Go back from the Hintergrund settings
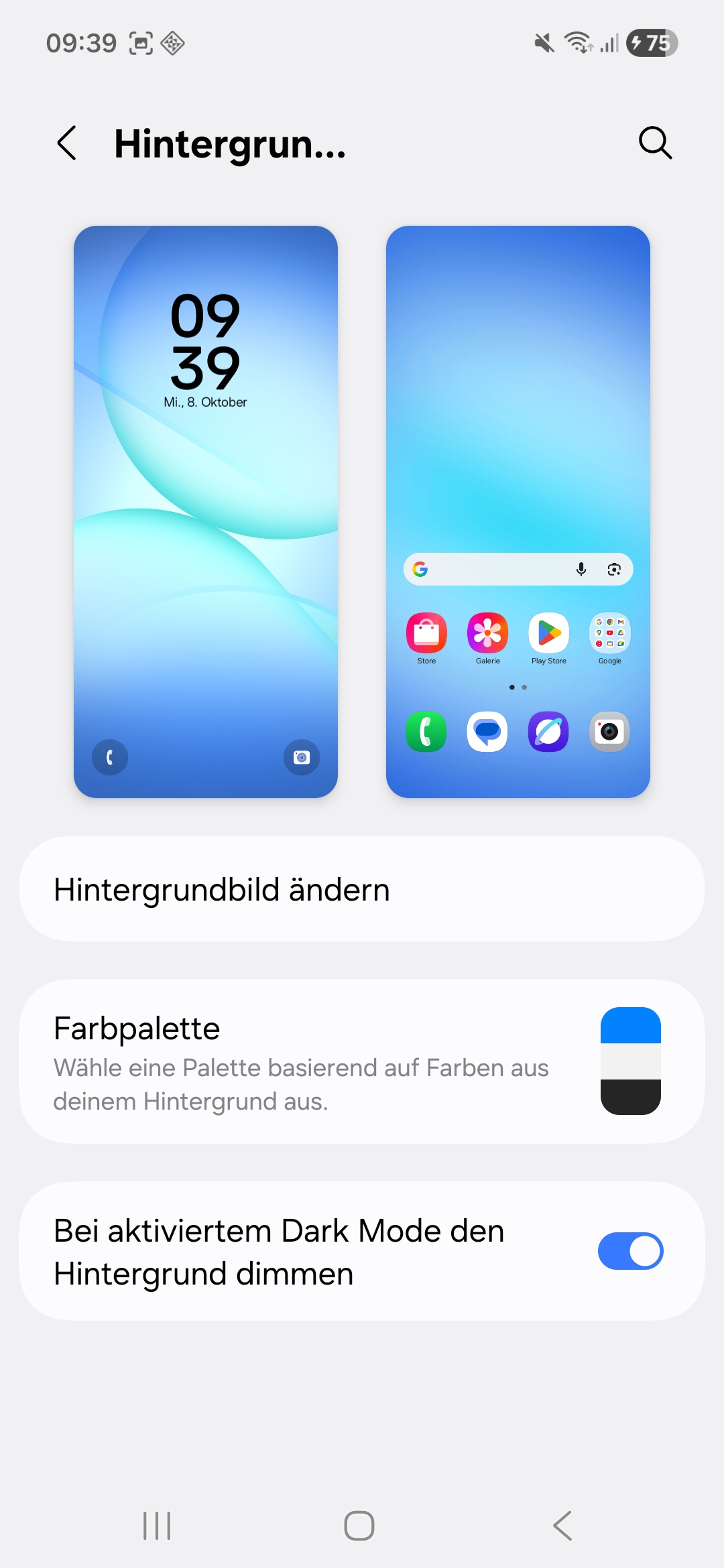Image resolution: width=724 pixels, height=1568 pixels. (67, 143)
